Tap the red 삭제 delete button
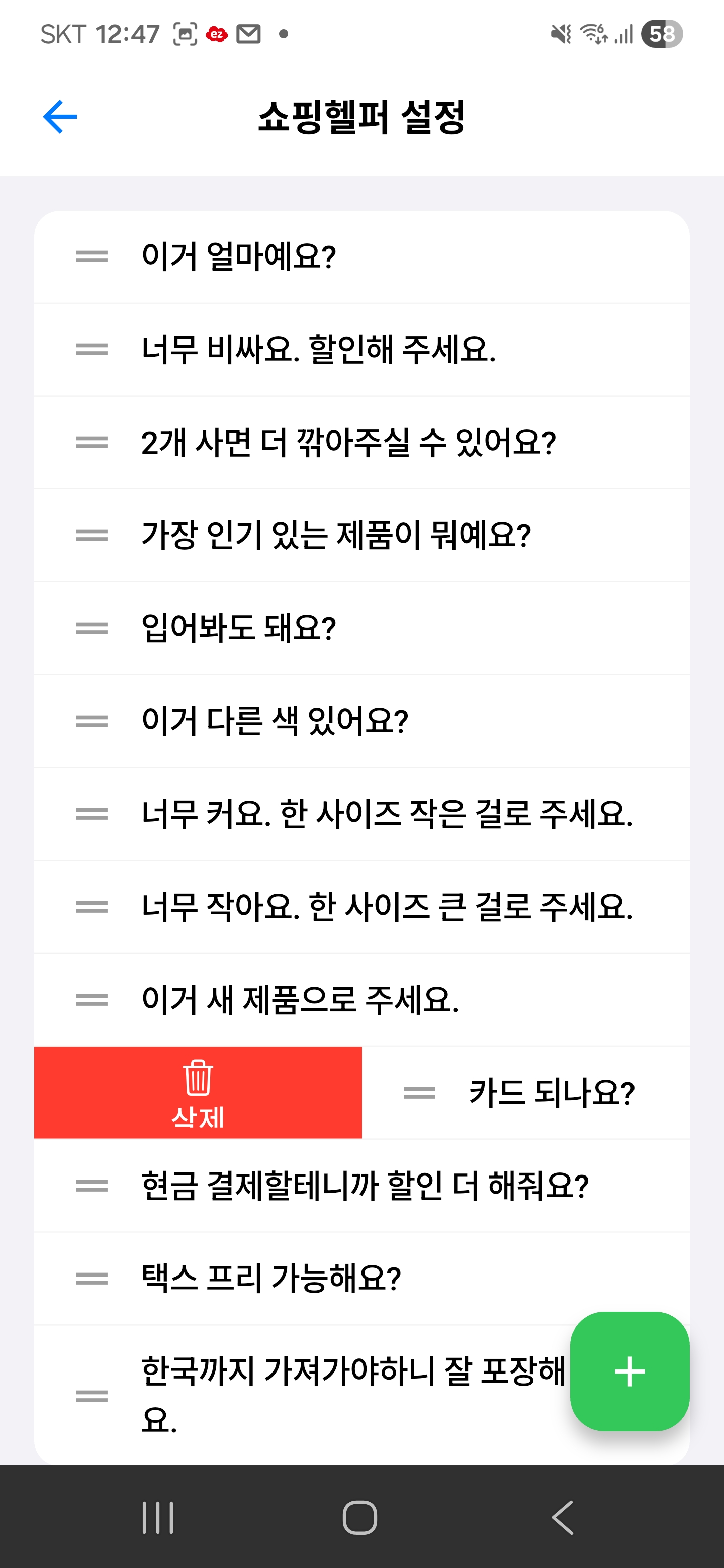Screen dimensions: 724x1568 click(x=198, y=1093)
